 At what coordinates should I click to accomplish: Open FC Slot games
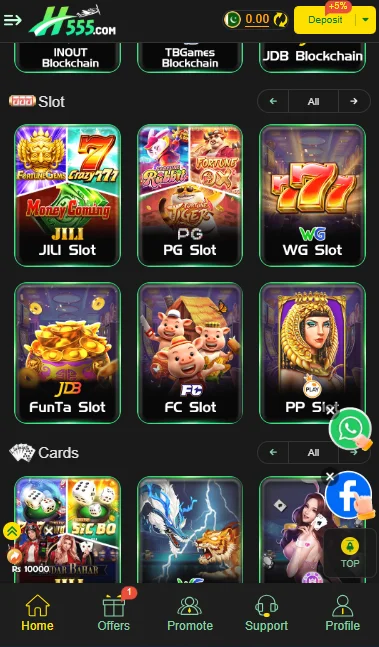[190, 353]
